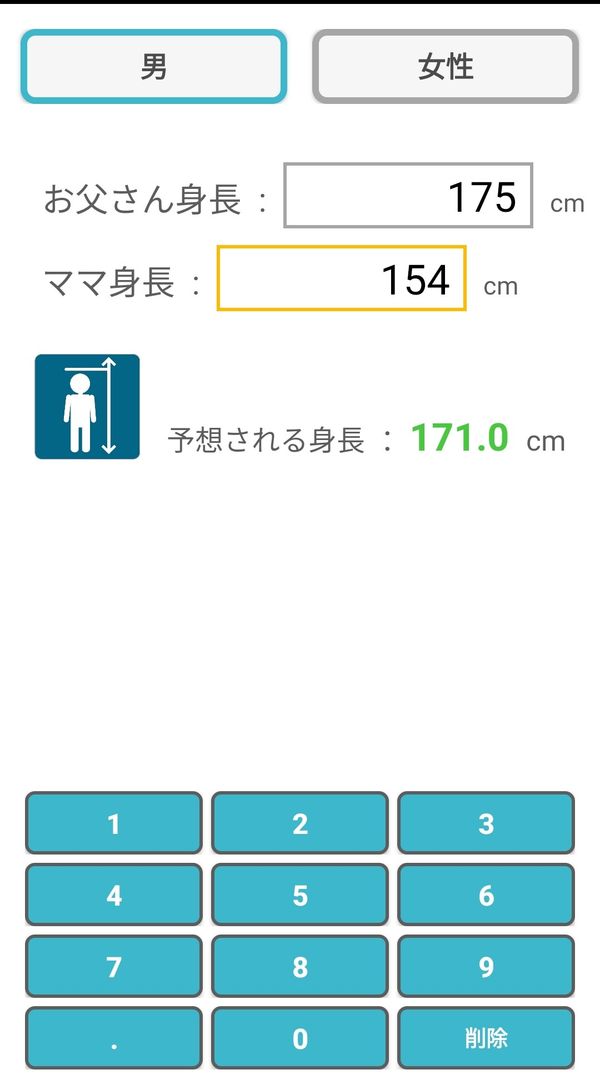Focus the ママ身長 input box
The height and width of the screenshot is (1089, 600).
(341, 278)
